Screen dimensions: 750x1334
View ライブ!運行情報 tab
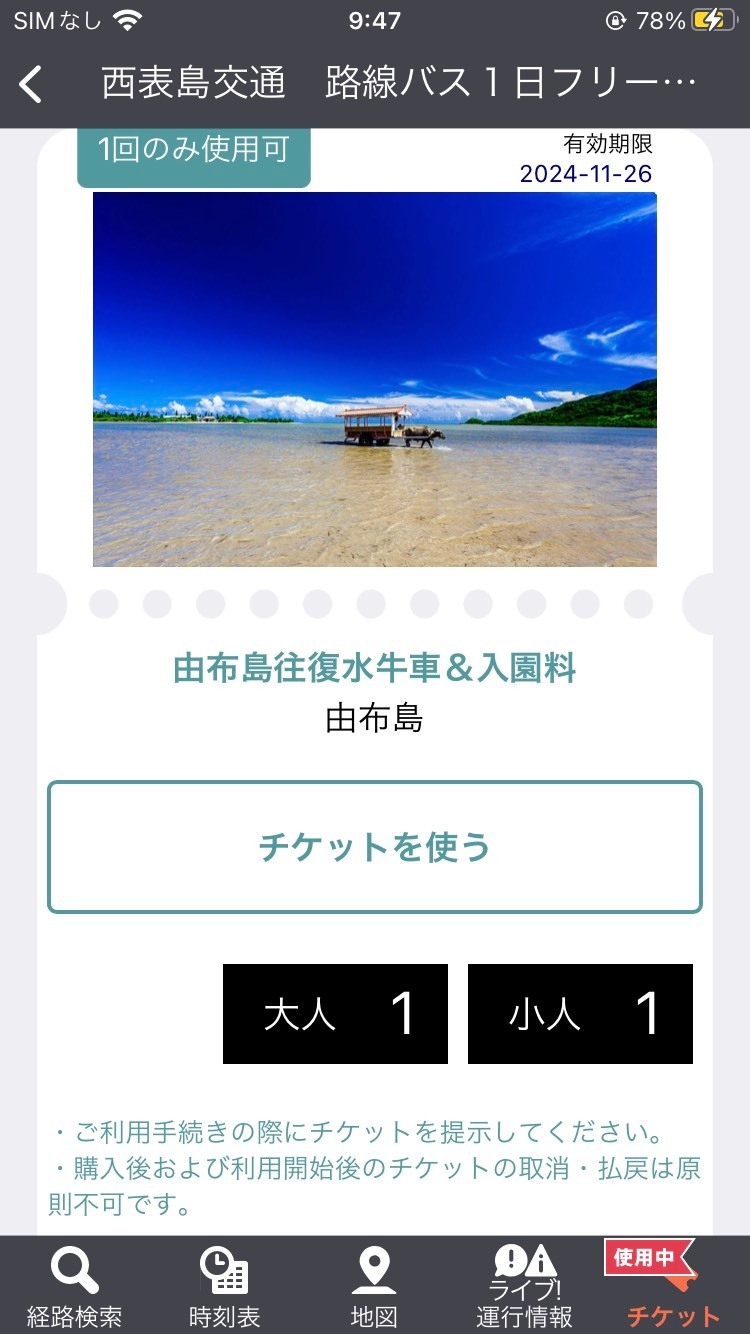click(524, 1286)
